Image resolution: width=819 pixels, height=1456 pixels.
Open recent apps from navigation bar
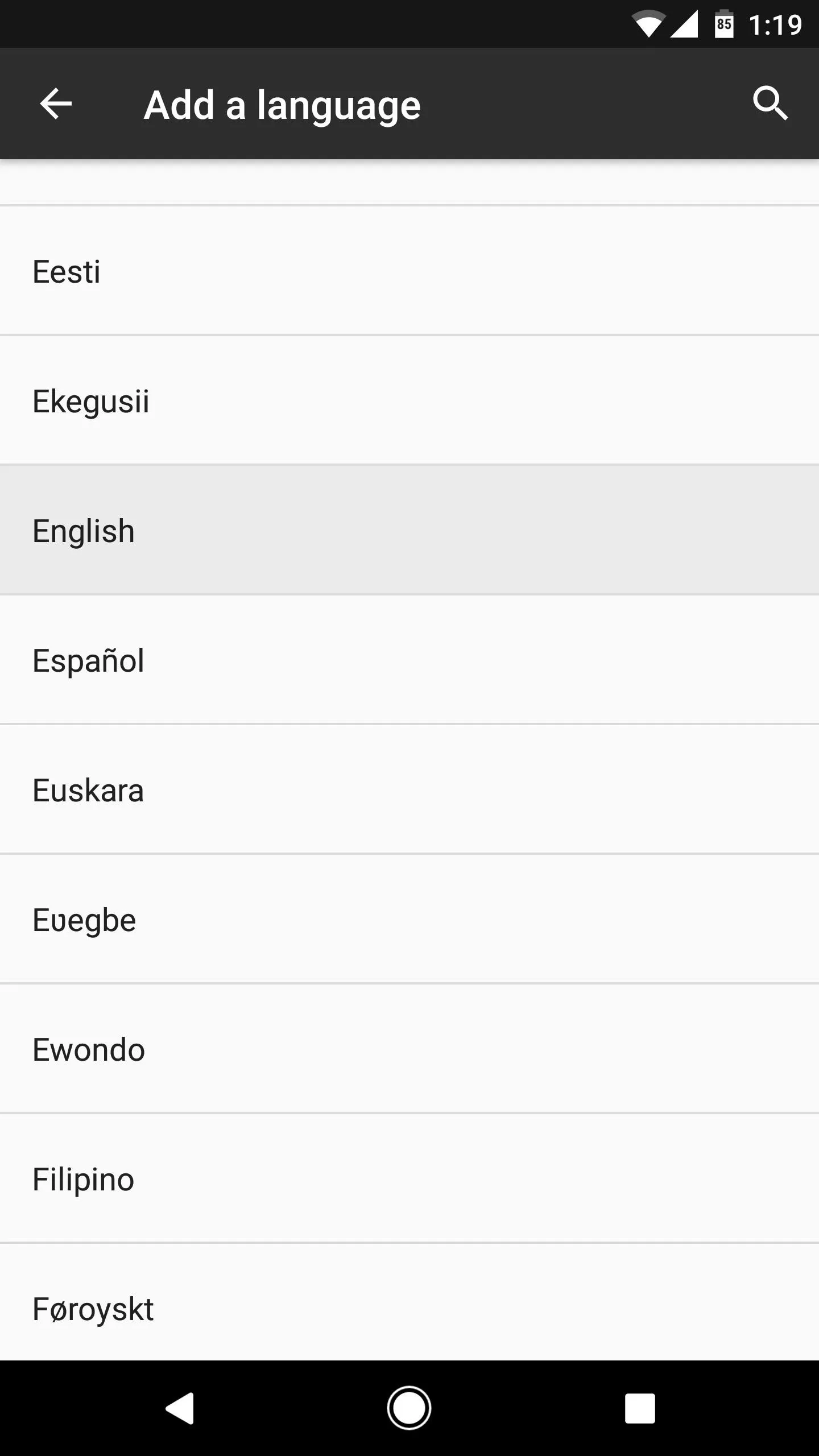tap(640, 1408)
